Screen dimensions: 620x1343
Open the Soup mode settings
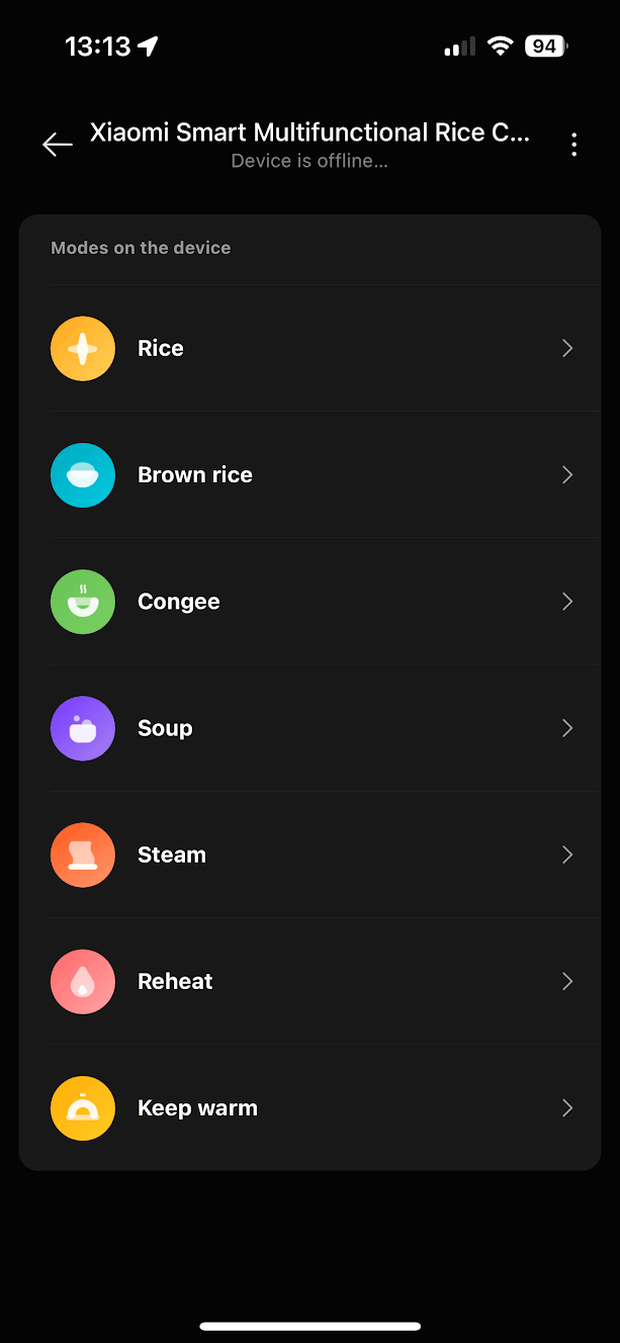click(310, 728)
